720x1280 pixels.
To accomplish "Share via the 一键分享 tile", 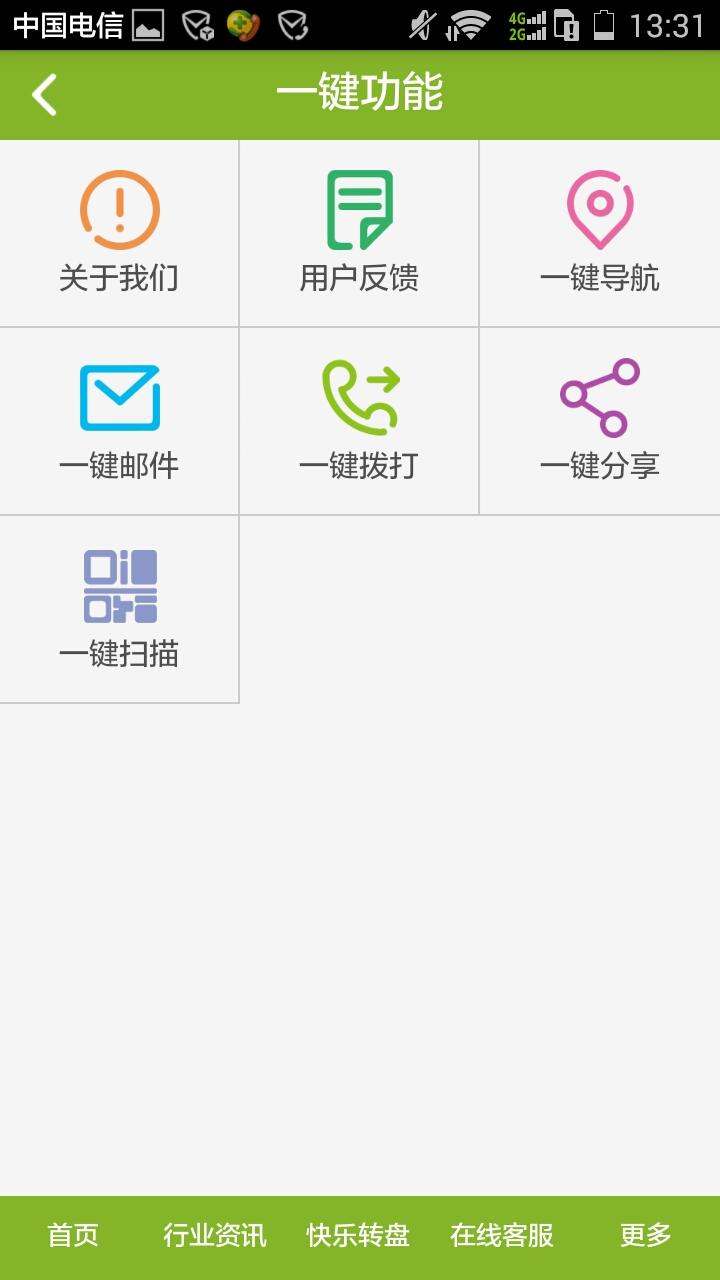I will tap(599, 421).
